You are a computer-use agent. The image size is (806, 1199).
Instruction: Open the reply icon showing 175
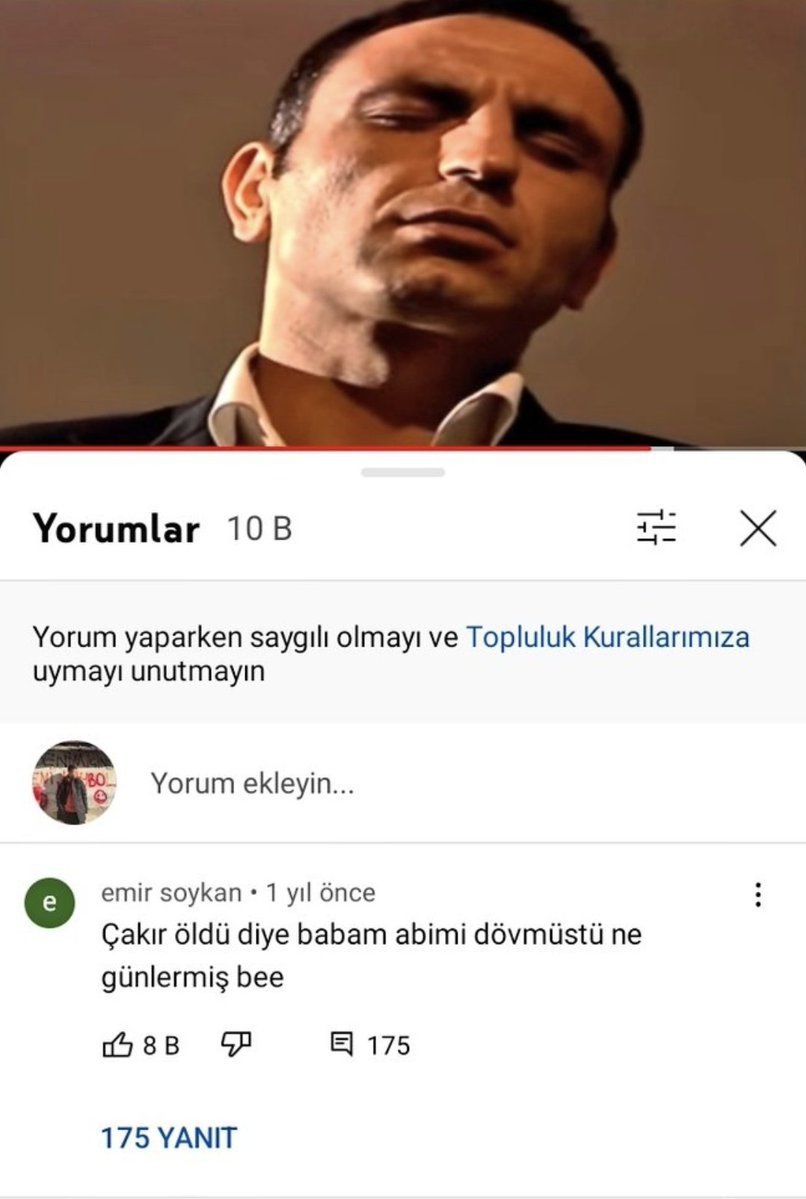point(343,1045)
